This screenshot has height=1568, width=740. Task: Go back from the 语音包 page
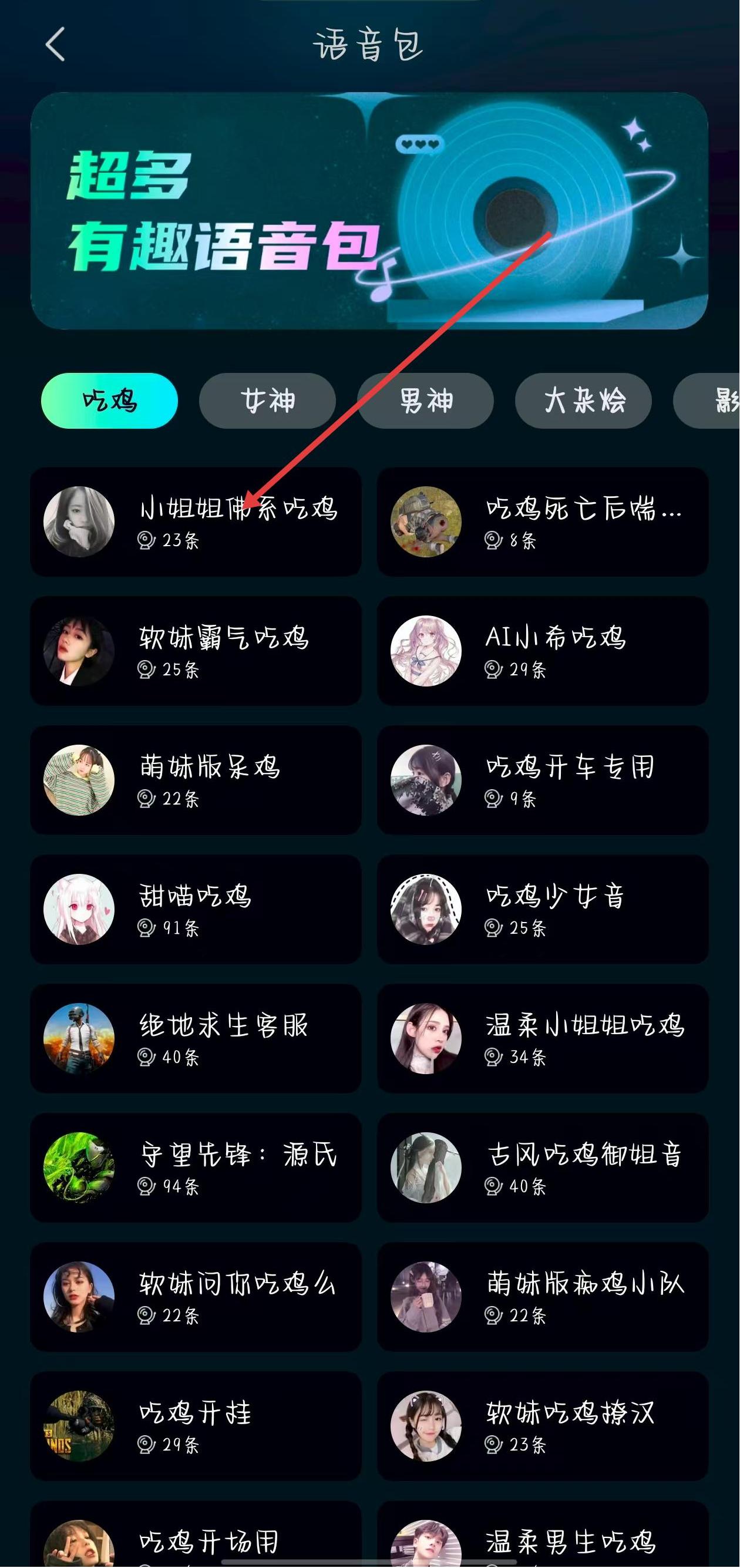[55, 45]
